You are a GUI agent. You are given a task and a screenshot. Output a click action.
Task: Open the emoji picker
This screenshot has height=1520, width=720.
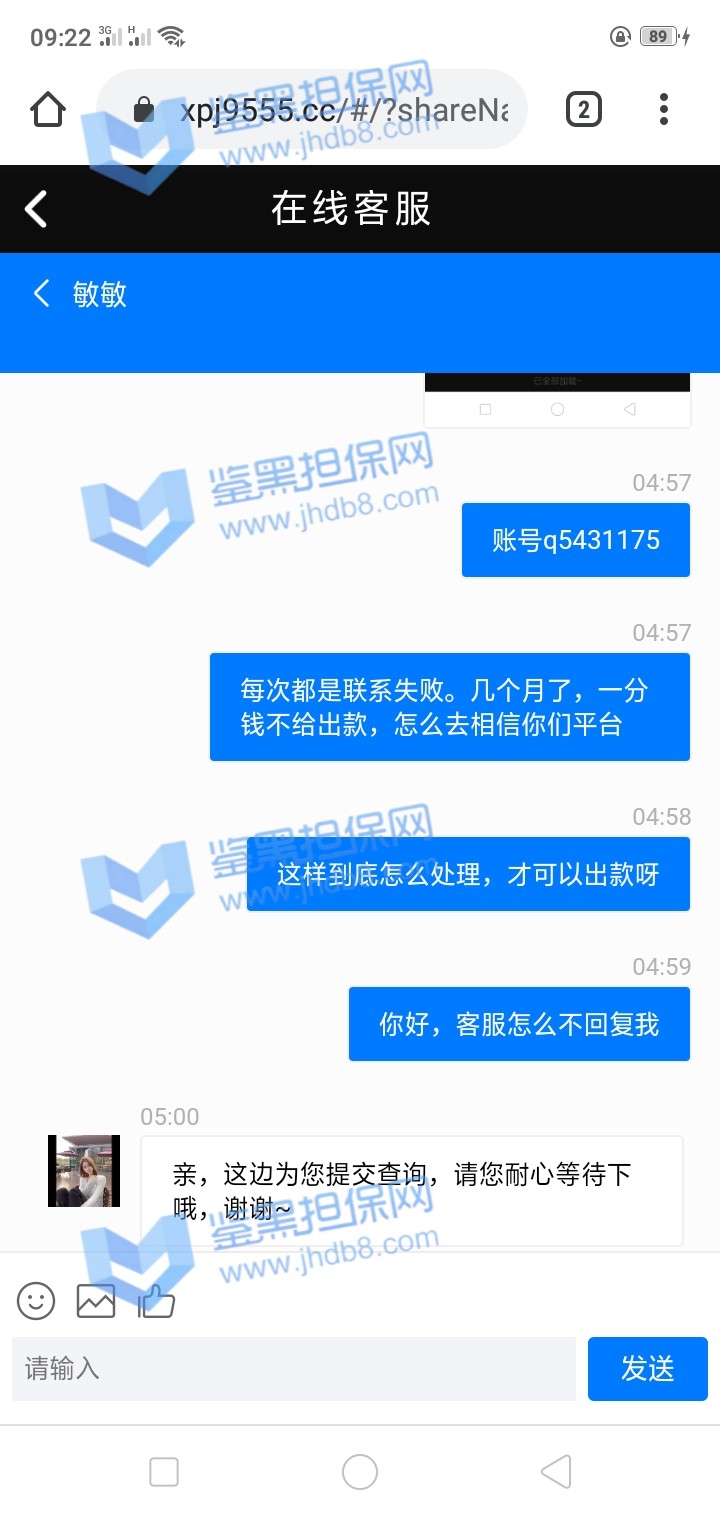36,1300
